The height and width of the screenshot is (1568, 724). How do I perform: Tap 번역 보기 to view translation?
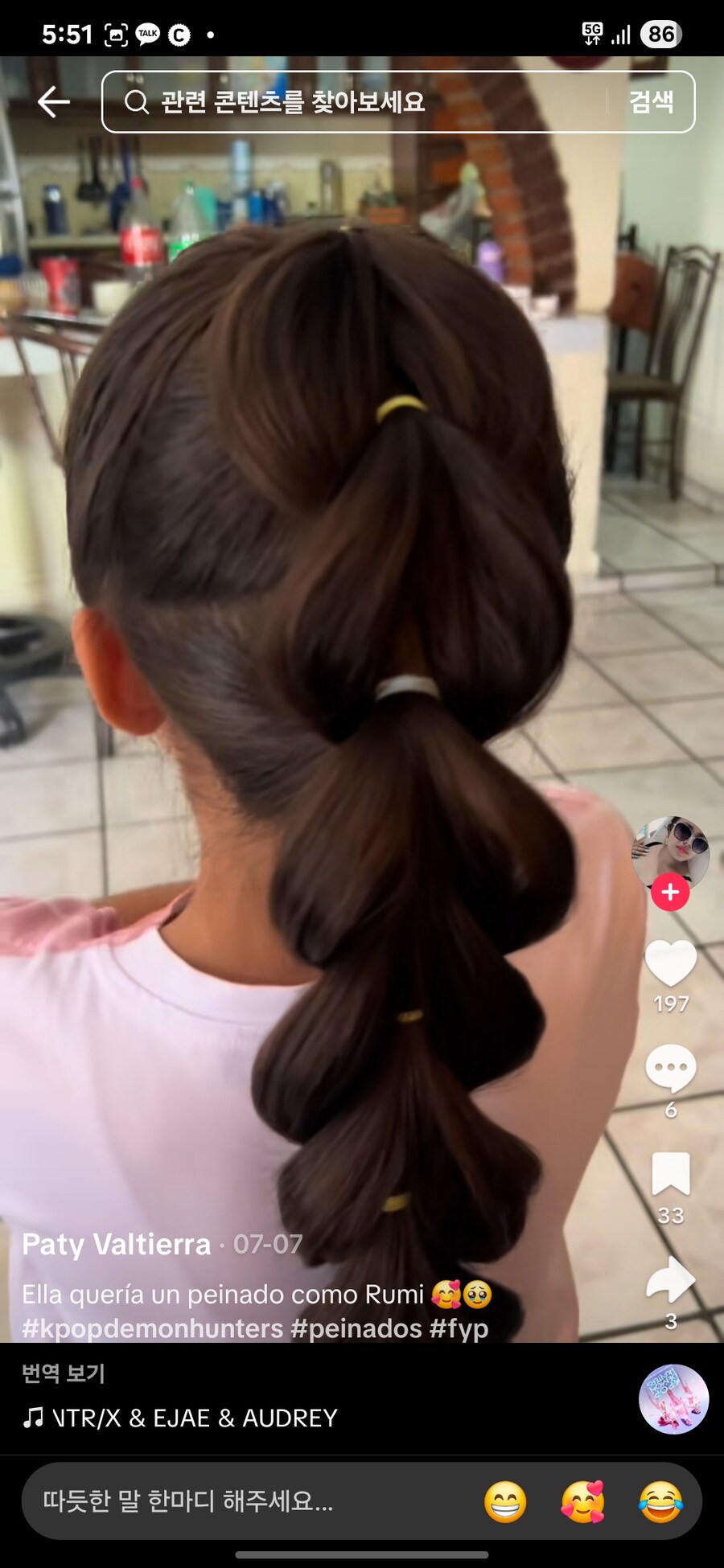click(64, 1373)
